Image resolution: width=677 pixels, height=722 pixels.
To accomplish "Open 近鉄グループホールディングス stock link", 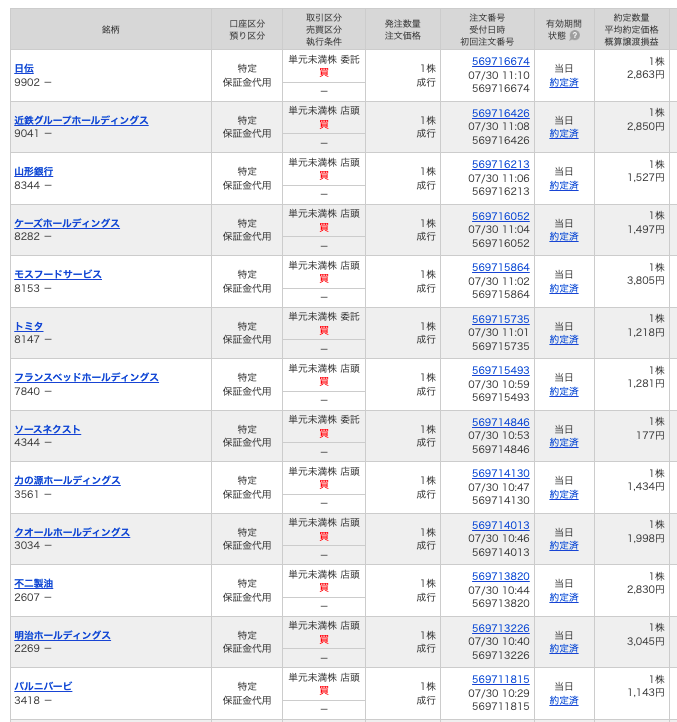I will tap(81, 120).
